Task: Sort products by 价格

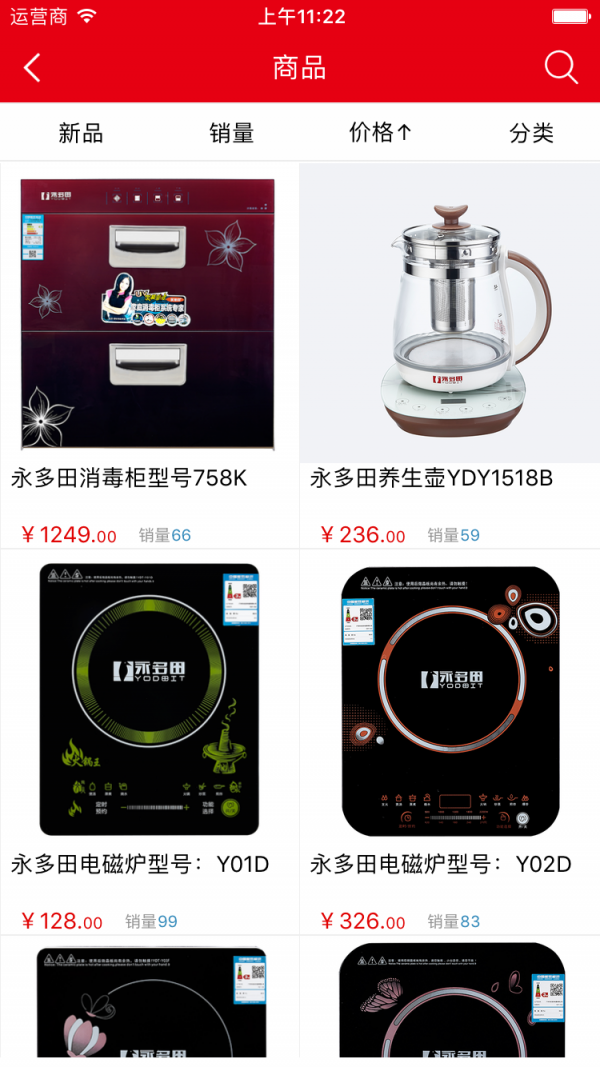Action: [x=380, y=133]
